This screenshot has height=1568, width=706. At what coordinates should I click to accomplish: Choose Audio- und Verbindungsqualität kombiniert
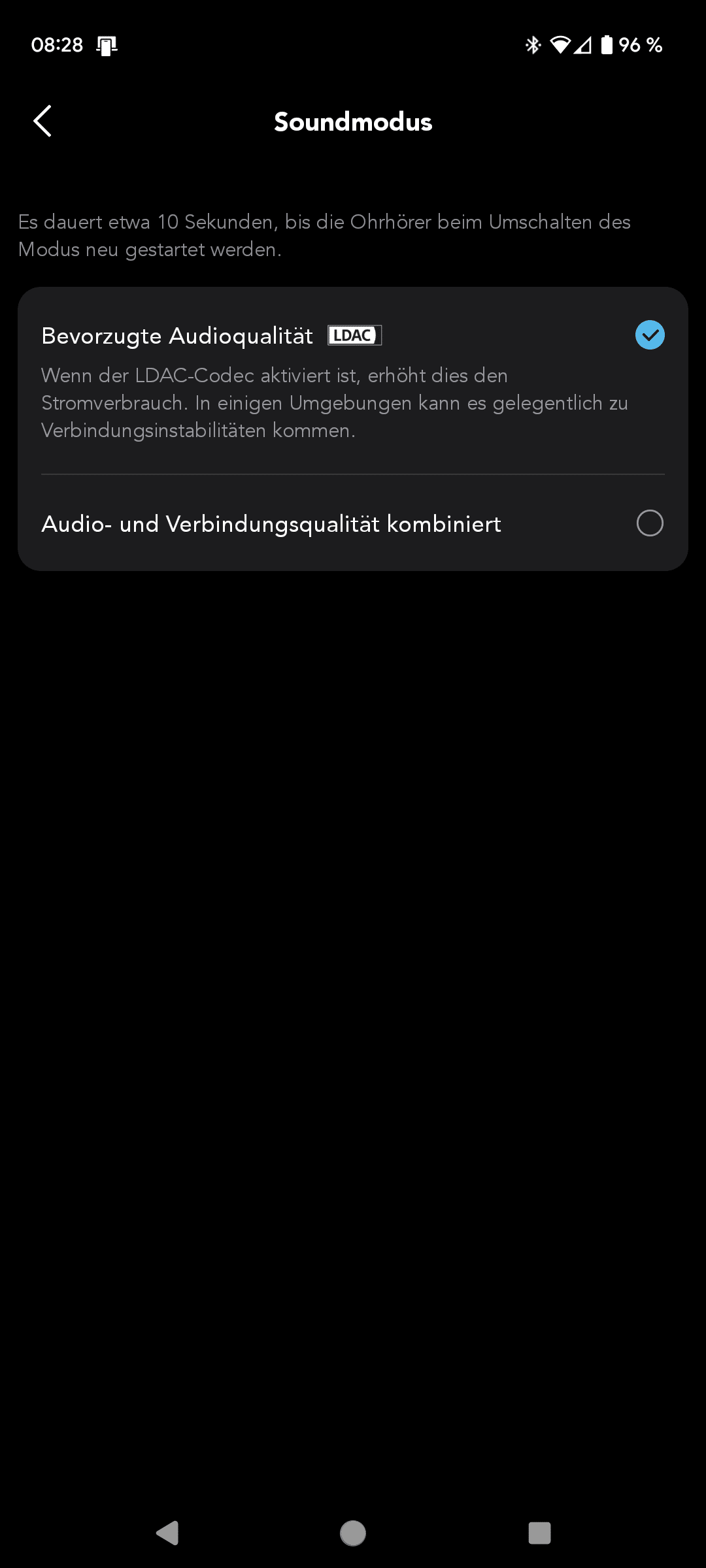(x=353, y=523)
